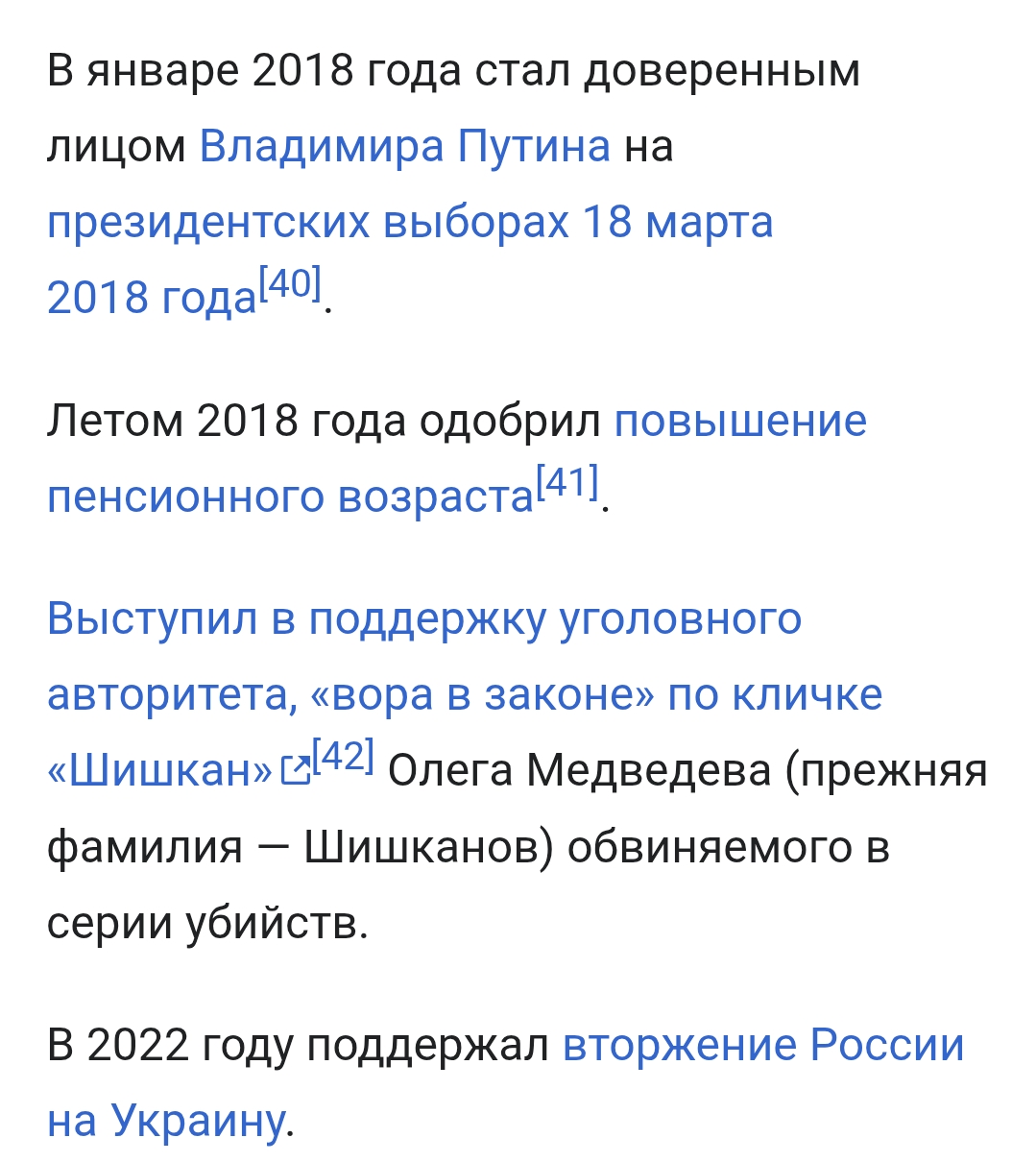Open the вторжение России на Украину link

coord(762,1046)
